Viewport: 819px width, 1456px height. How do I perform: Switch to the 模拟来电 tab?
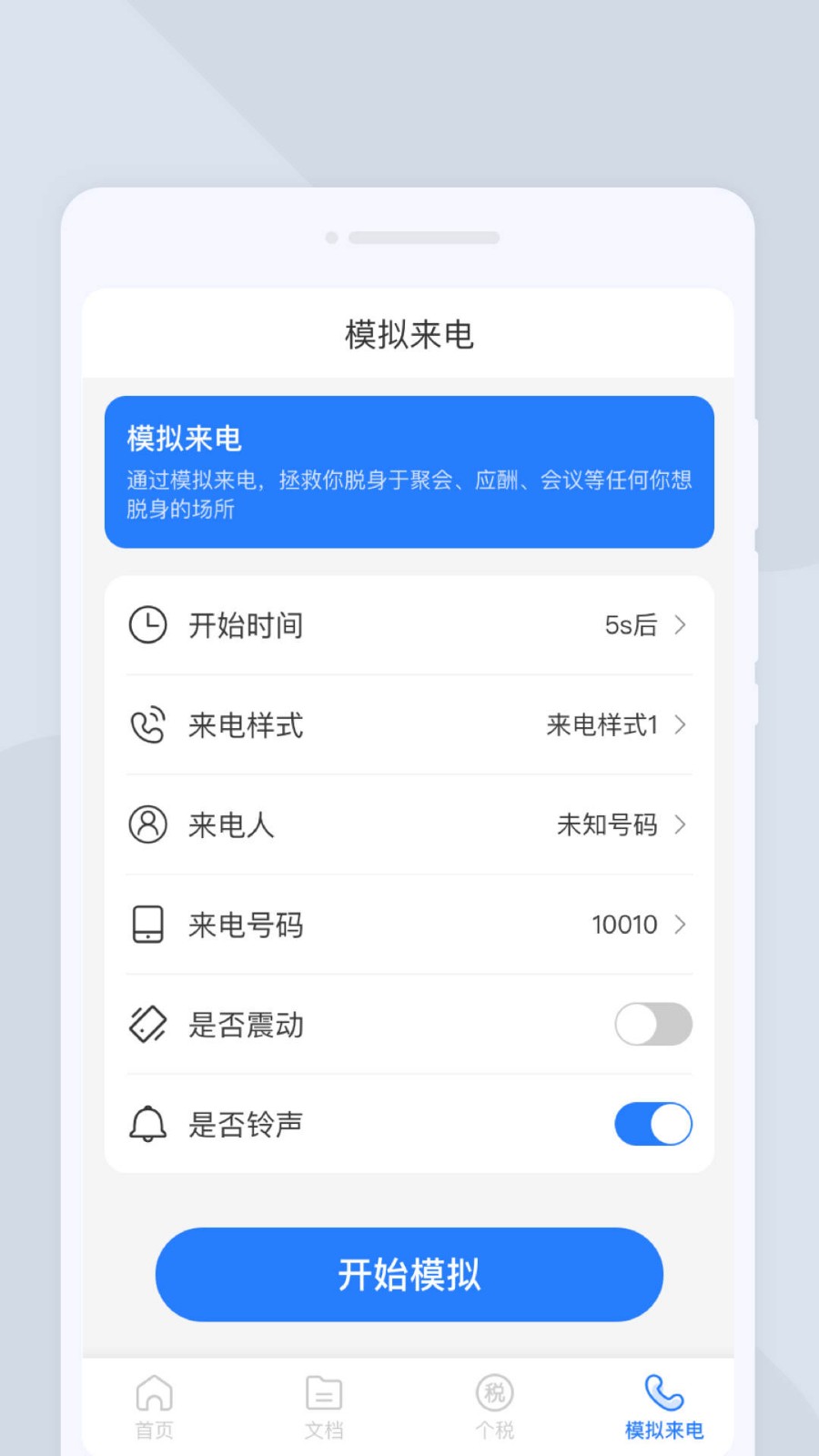click(663, 1404)
